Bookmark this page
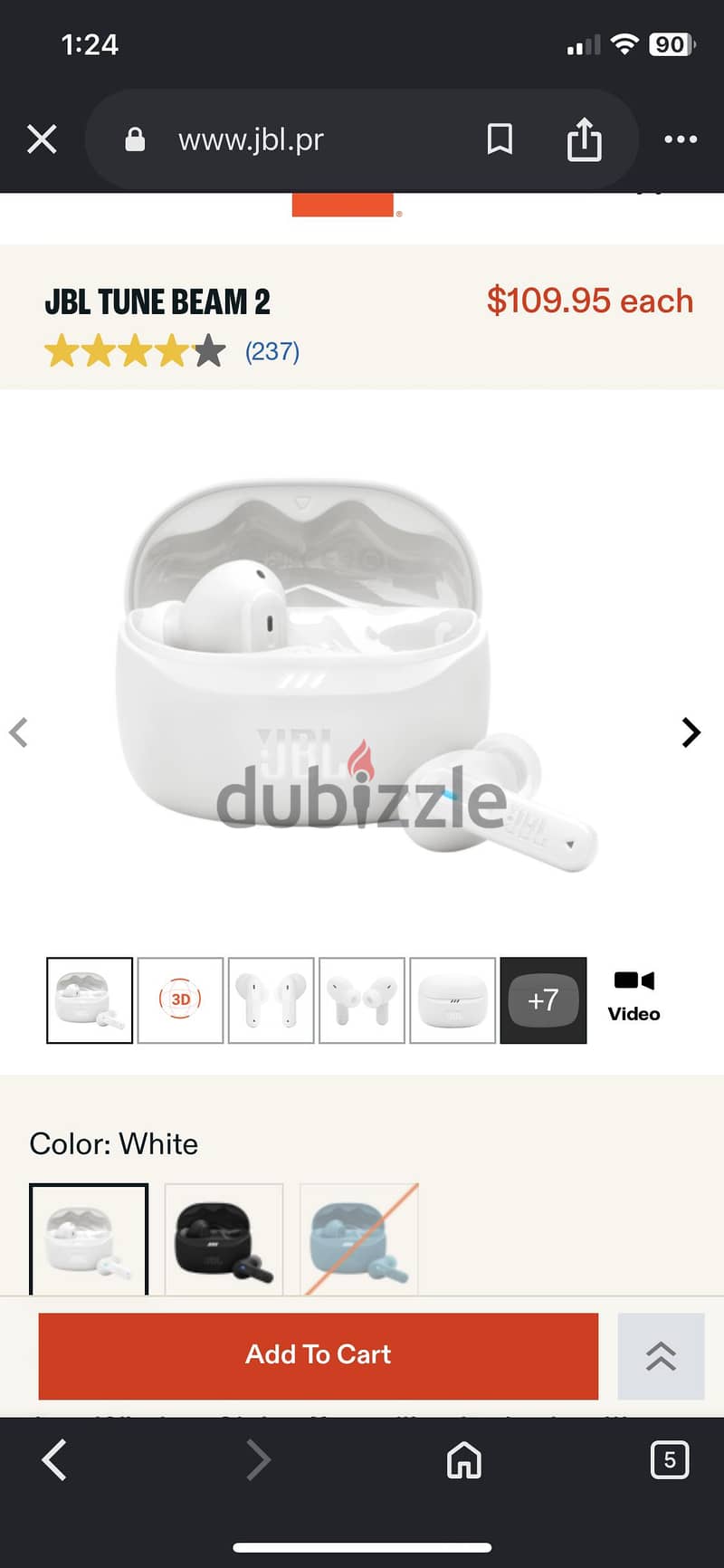 (500, 139)
